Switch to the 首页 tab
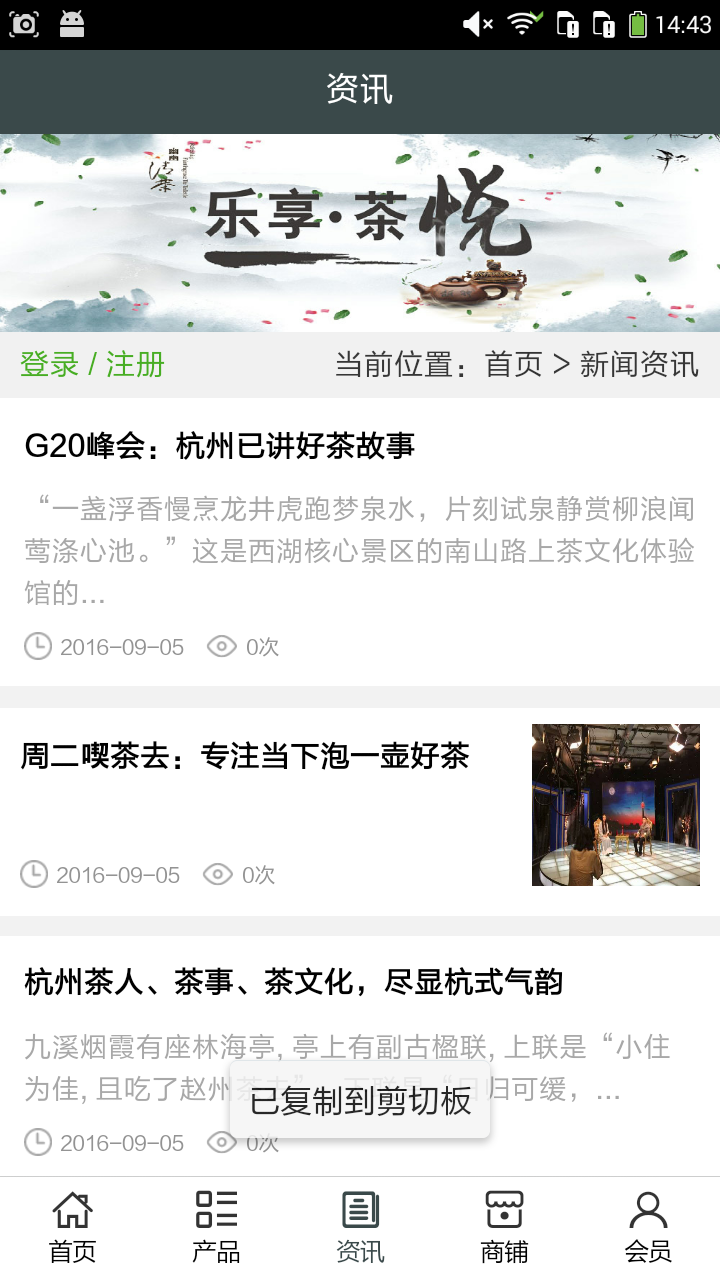This screenshot has height=1280, width=720. [72, 1228]
